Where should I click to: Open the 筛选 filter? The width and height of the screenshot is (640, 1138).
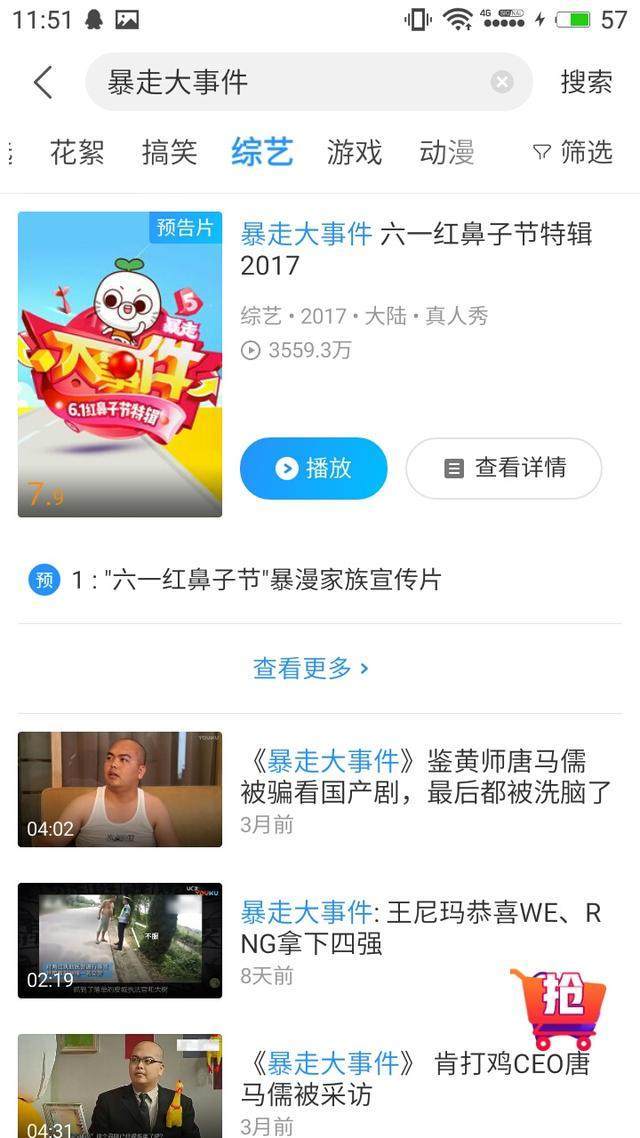tap(573, 152)
